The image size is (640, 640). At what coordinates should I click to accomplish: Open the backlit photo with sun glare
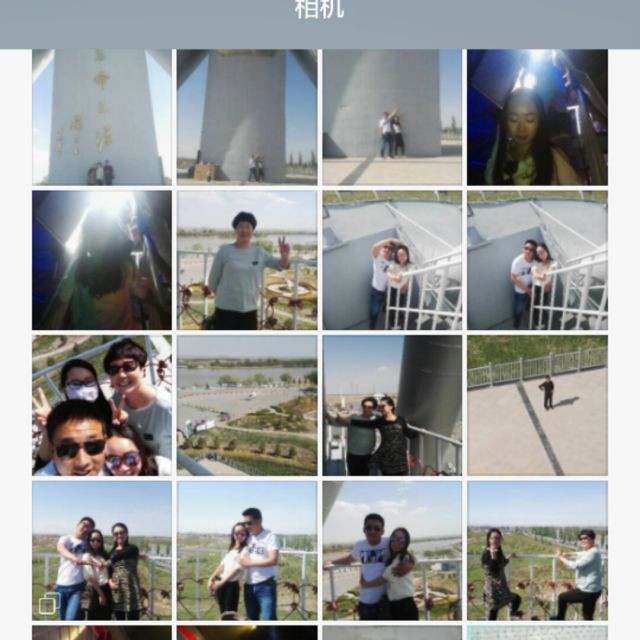[102, 260]
